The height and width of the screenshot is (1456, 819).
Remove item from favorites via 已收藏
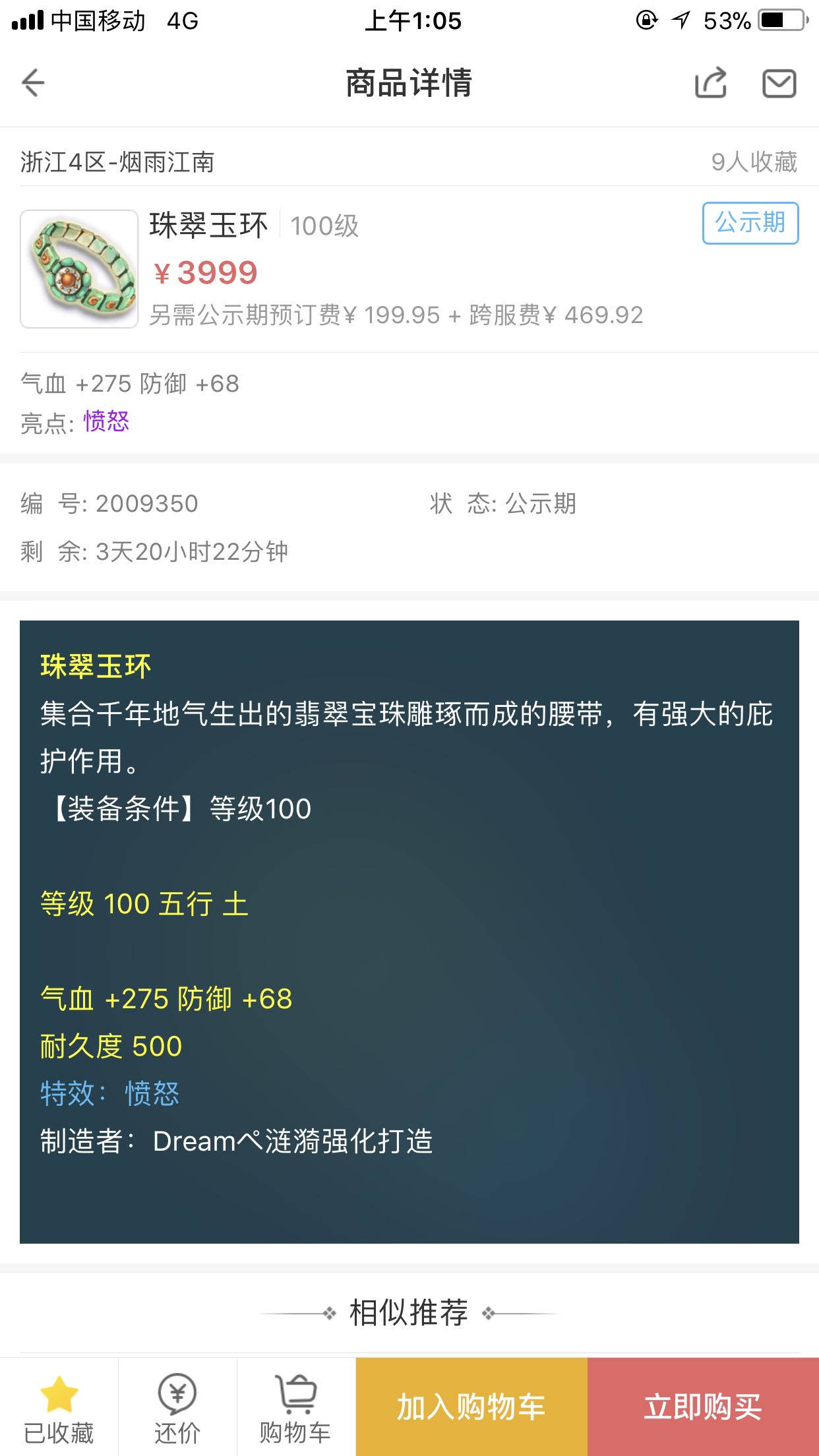pos(59,1407)
